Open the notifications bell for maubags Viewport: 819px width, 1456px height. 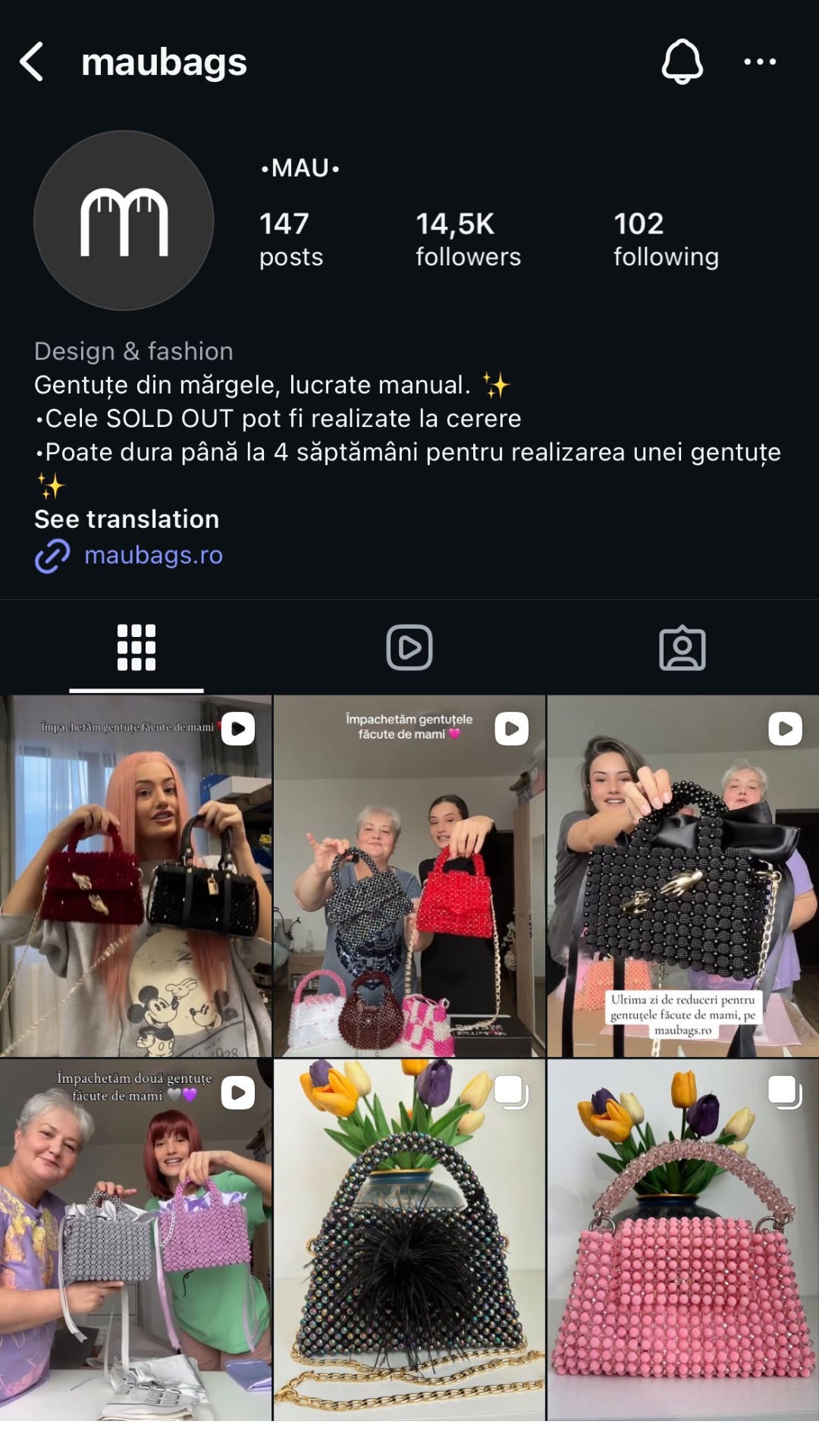click(682, 61)
